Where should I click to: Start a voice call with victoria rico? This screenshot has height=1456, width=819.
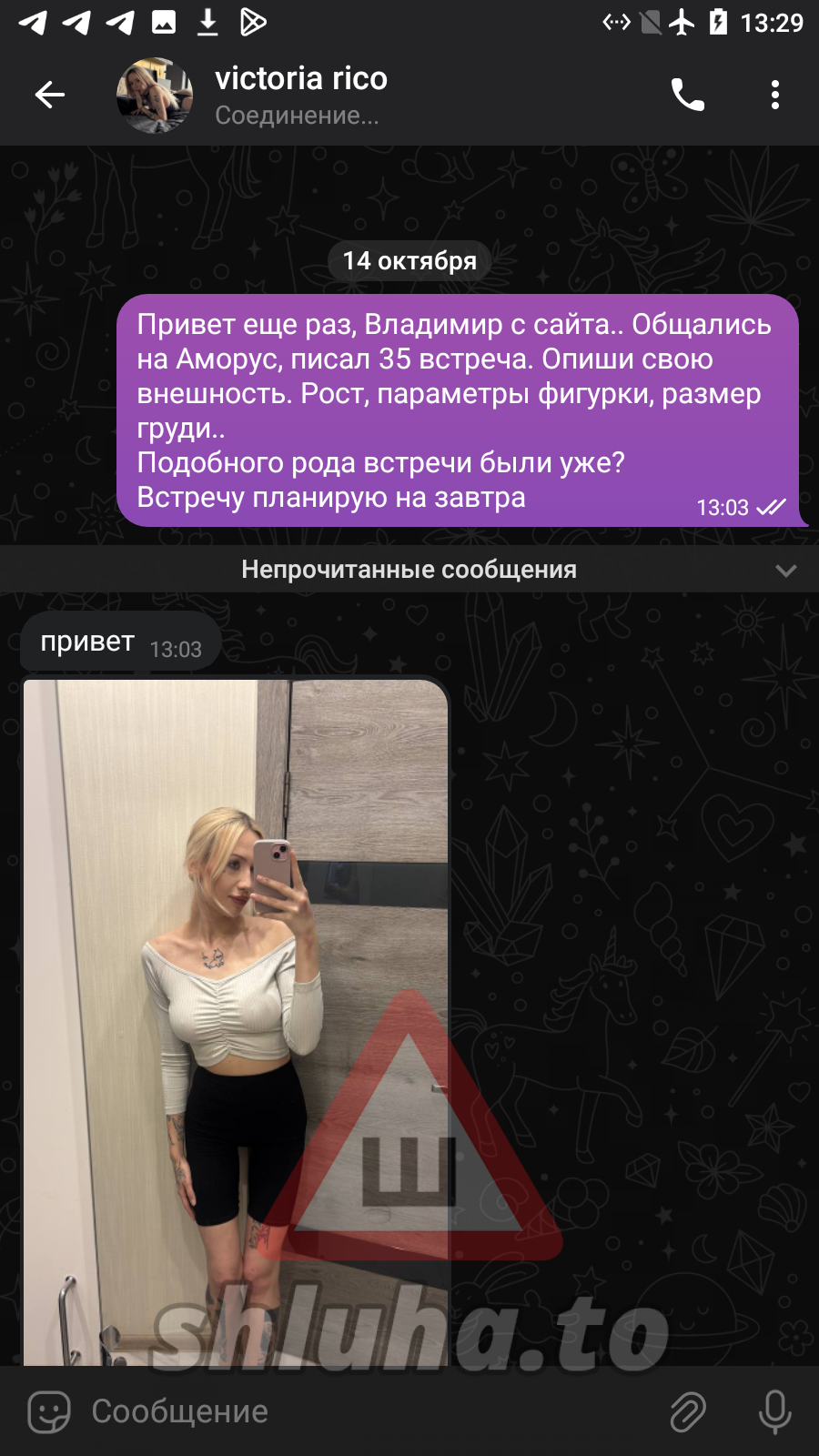tap(688, 95)
